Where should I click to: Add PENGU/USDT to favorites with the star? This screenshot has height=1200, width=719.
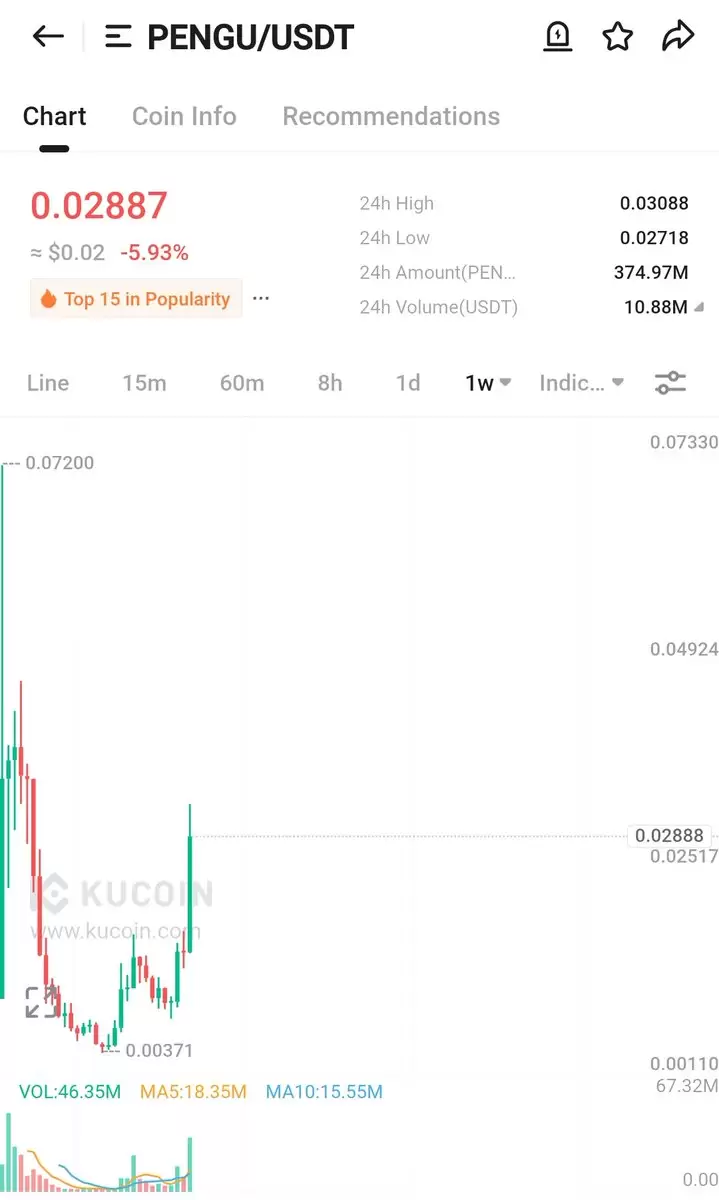coord(618,37)
